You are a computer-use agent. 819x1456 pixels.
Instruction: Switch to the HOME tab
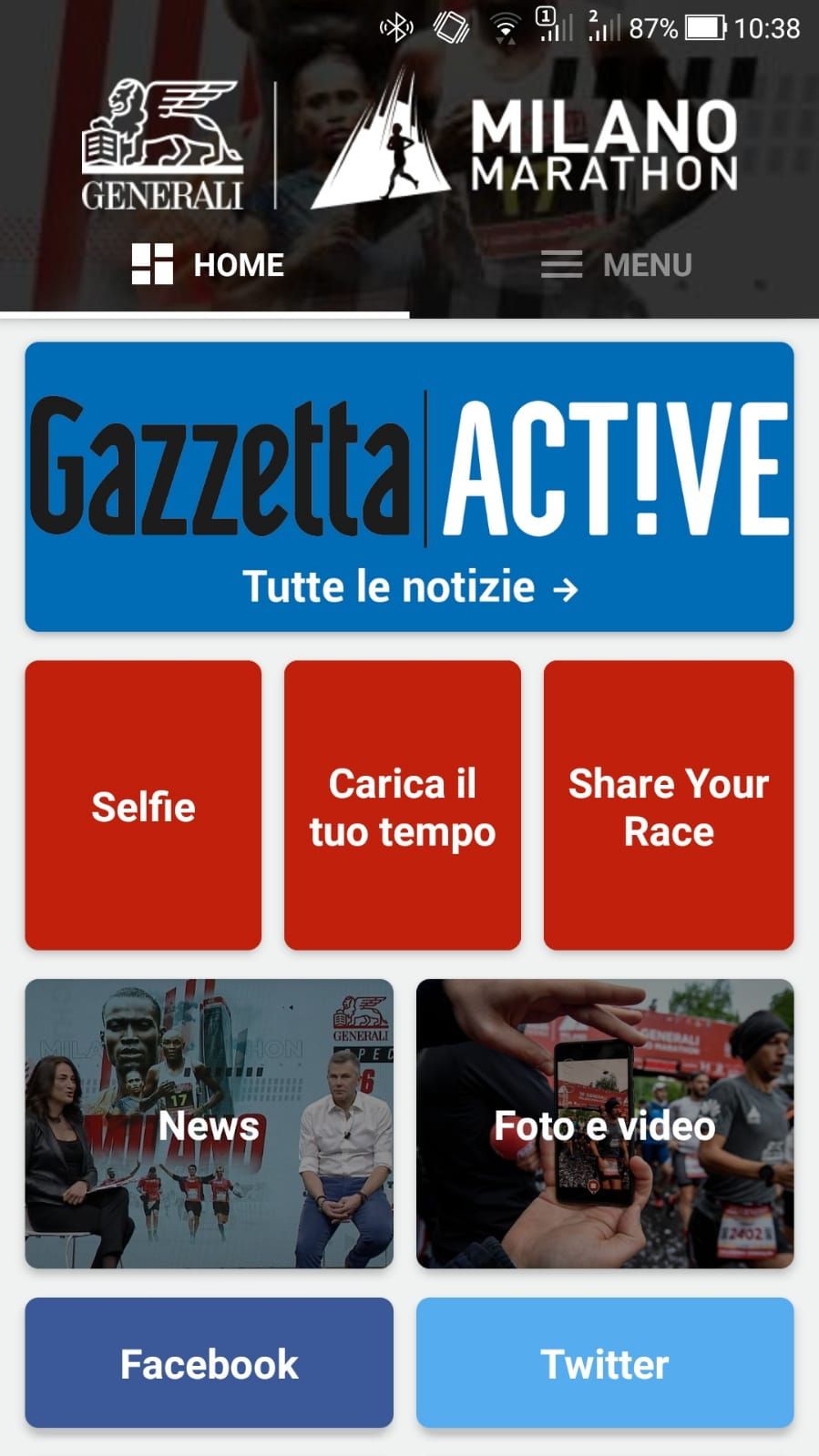[207, 265]
